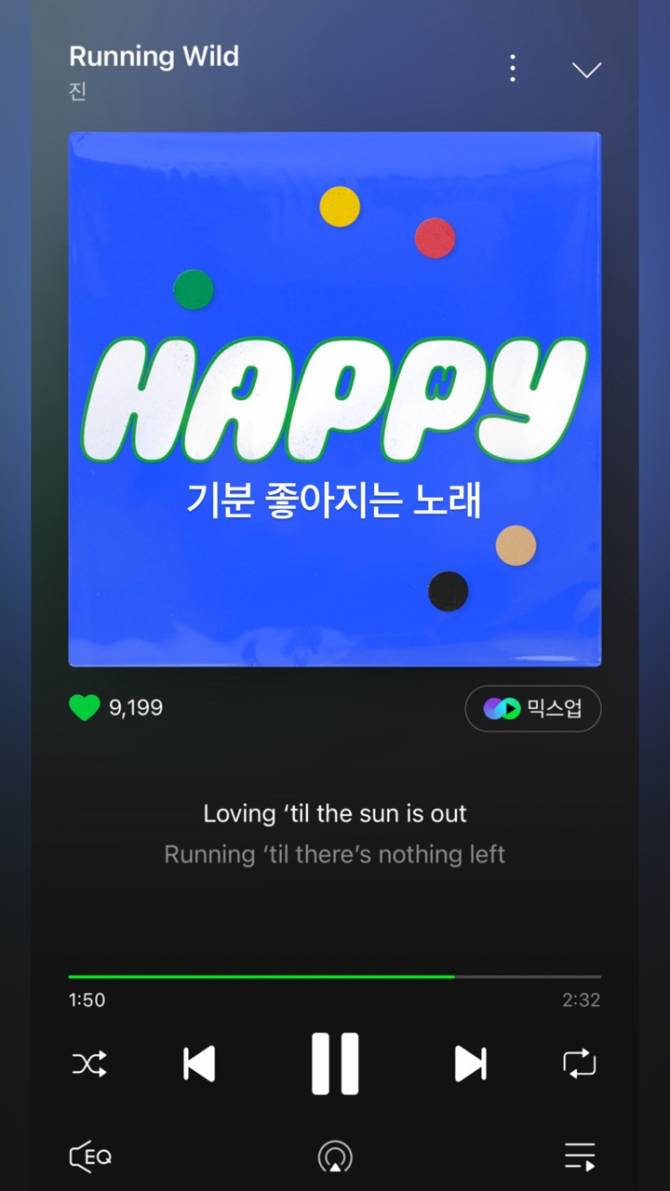
Task: Pause the current song
Action: 334,1064
